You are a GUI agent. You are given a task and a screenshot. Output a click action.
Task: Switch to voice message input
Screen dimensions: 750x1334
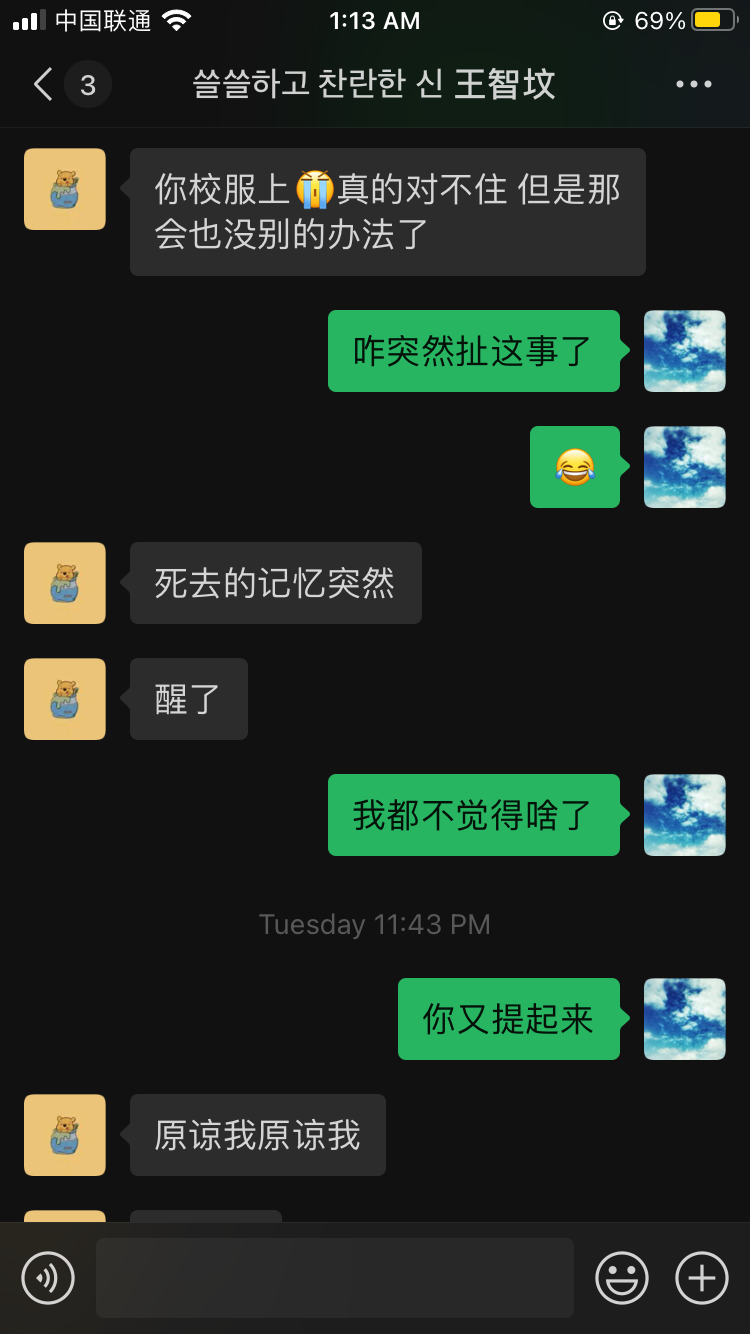(x=48, y=1277)
